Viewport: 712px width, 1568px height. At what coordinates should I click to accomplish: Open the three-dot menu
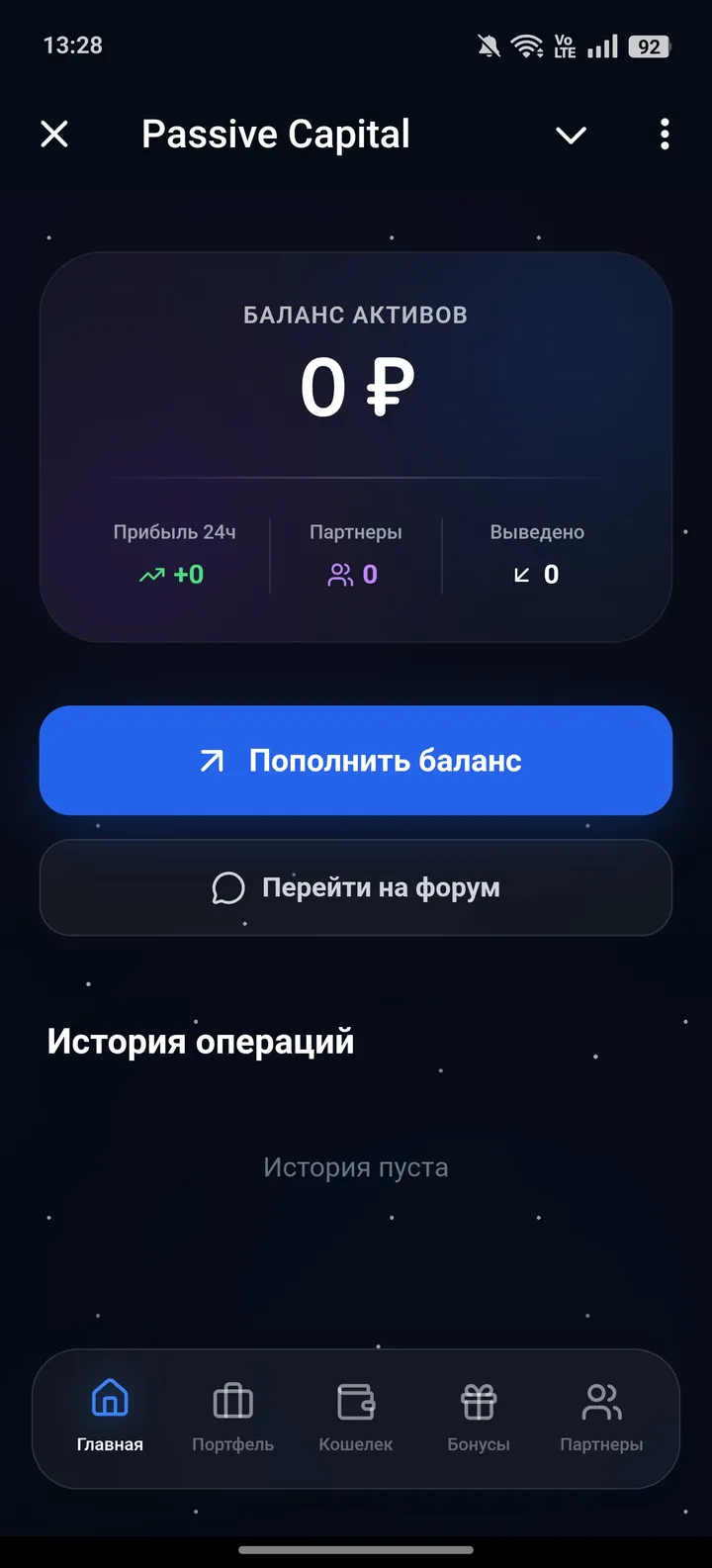click(x=664, y=135)
